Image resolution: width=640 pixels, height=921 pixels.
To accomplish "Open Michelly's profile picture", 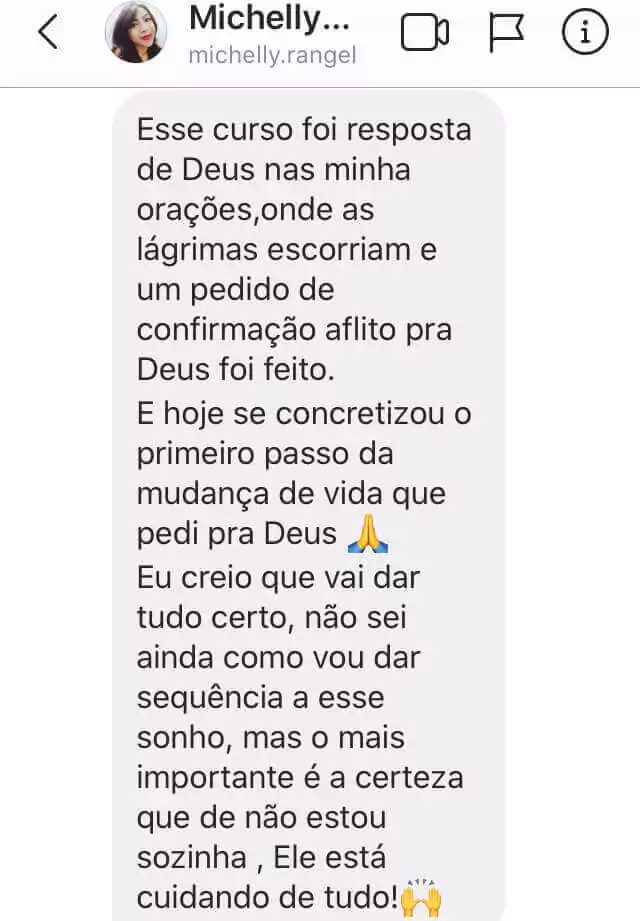I will pyautogui.click(x=136, y=33).
